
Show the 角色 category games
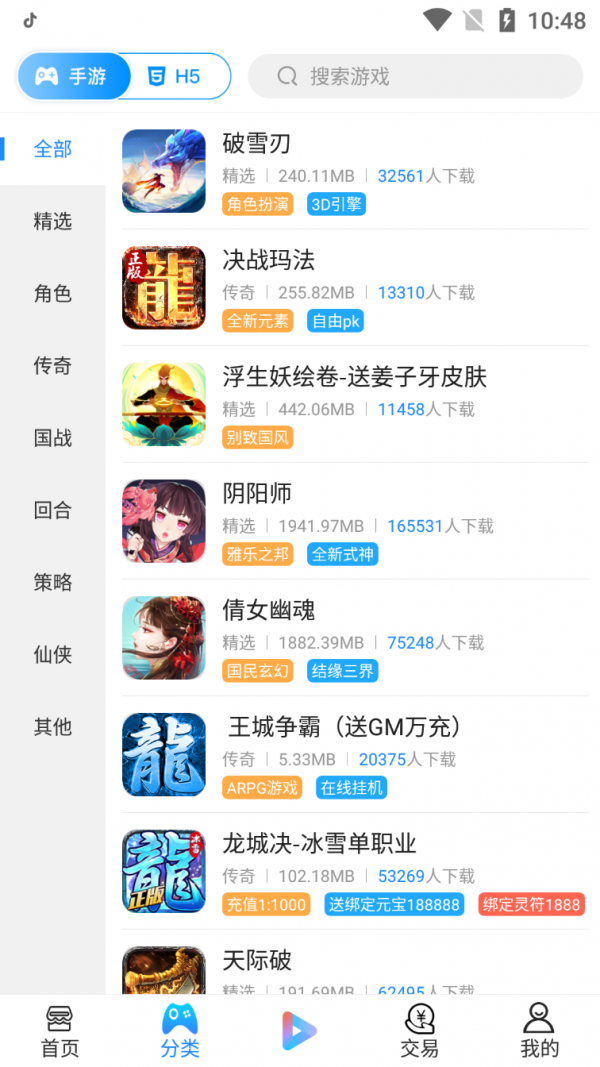53,293
